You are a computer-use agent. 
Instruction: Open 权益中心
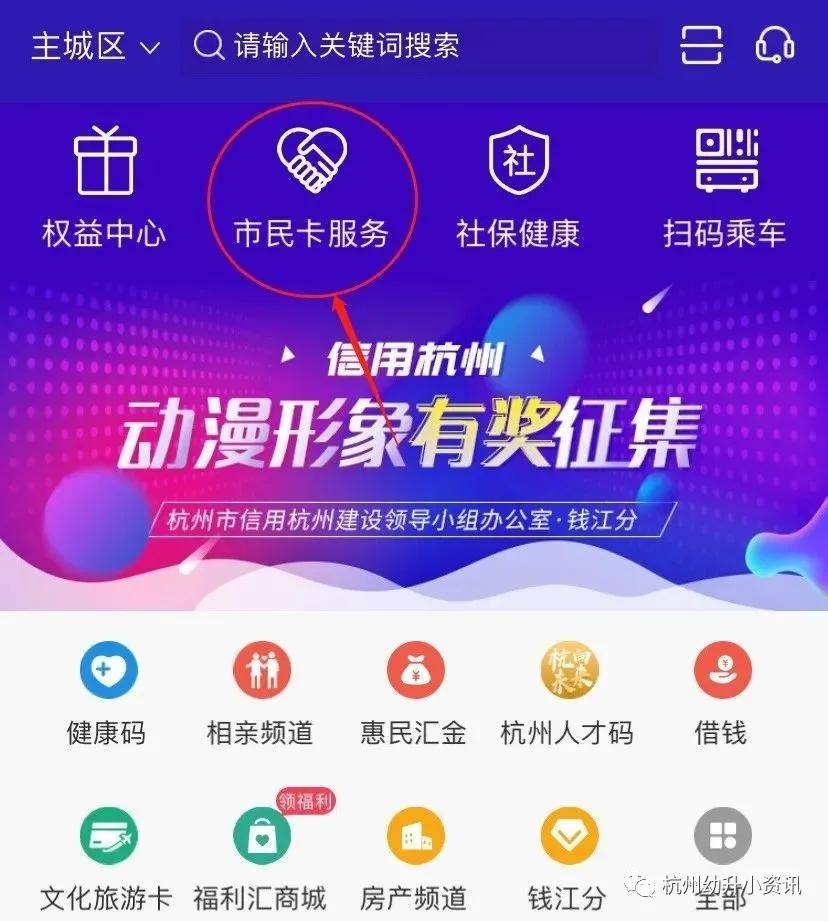104,187
